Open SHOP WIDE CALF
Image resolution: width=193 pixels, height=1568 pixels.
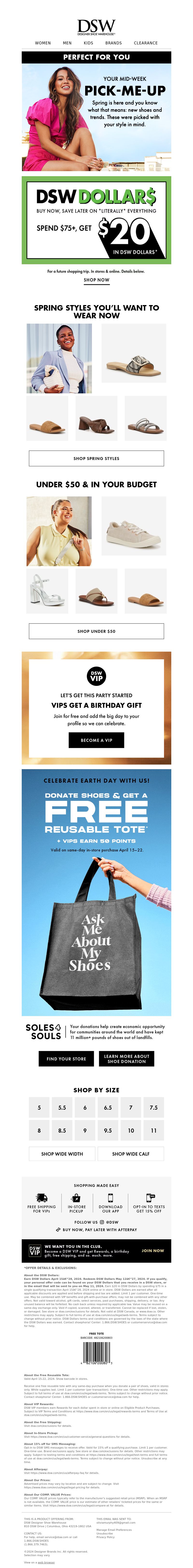pos(130,1153)
